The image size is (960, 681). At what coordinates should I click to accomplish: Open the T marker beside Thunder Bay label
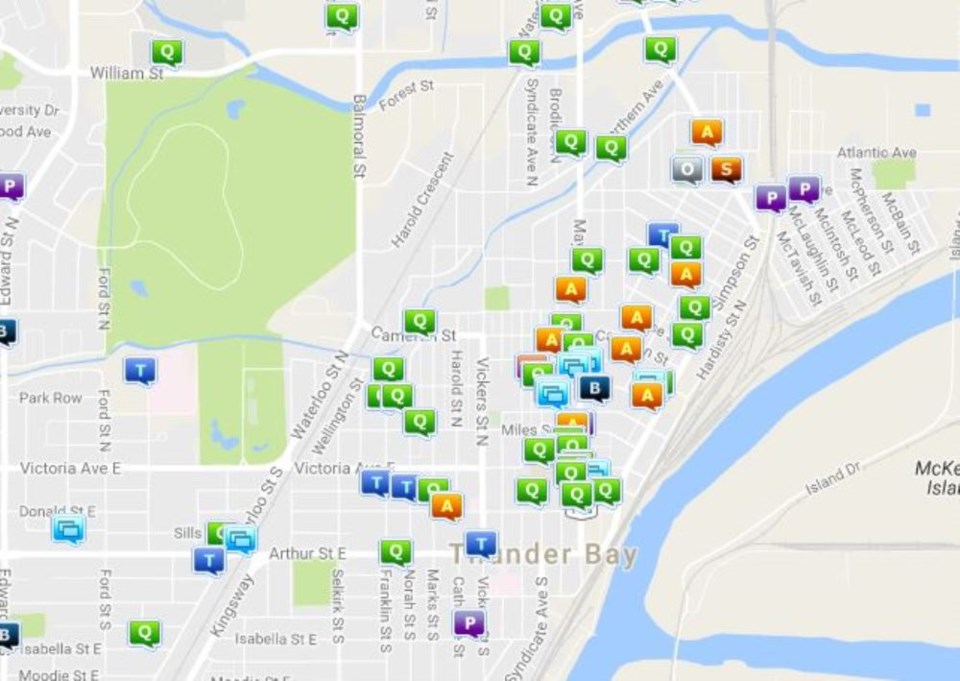point(481,543)
